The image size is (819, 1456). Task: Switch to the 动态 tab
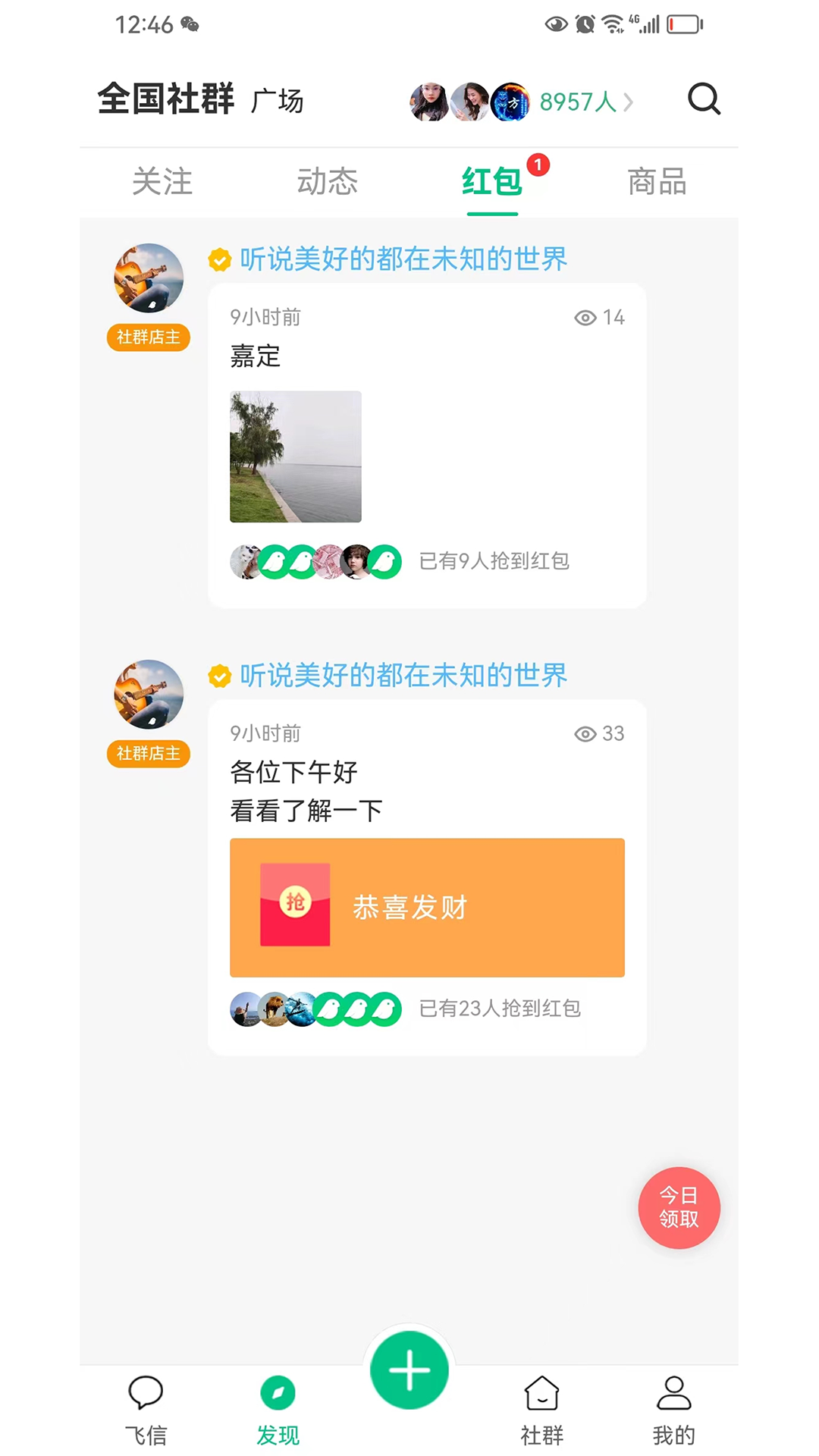point(327,181)
